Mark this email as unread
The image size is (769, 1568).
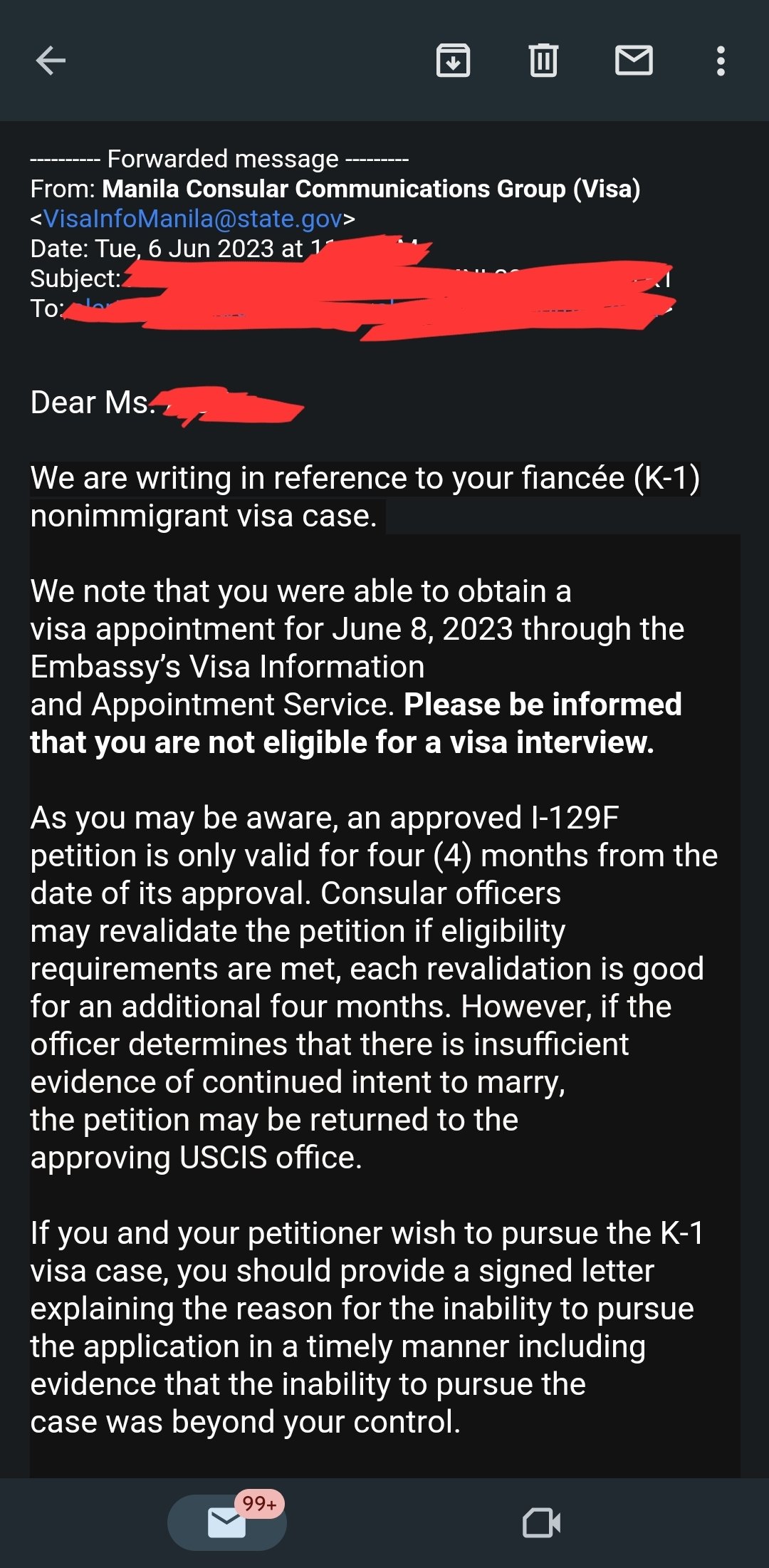pyautogui.click(x=634, y=61)
